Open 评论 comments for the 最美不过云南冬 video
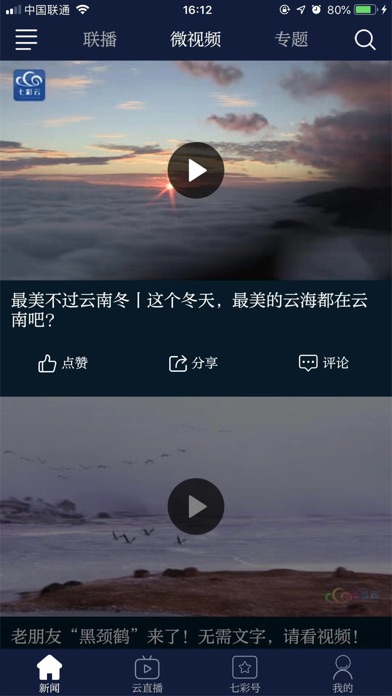 324,363
